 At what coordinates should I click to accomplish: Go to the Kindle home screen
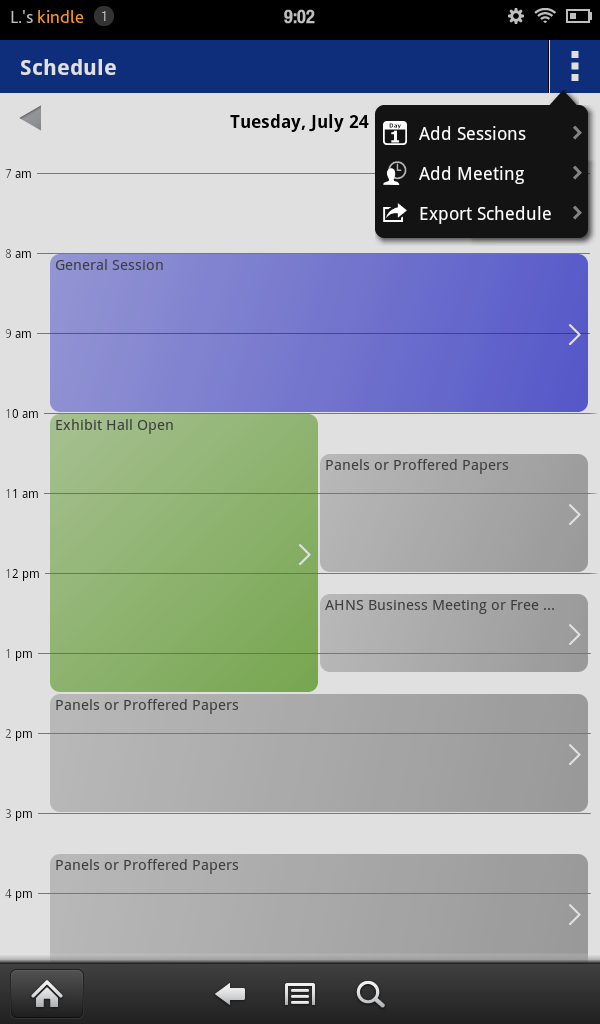[47, 993]
